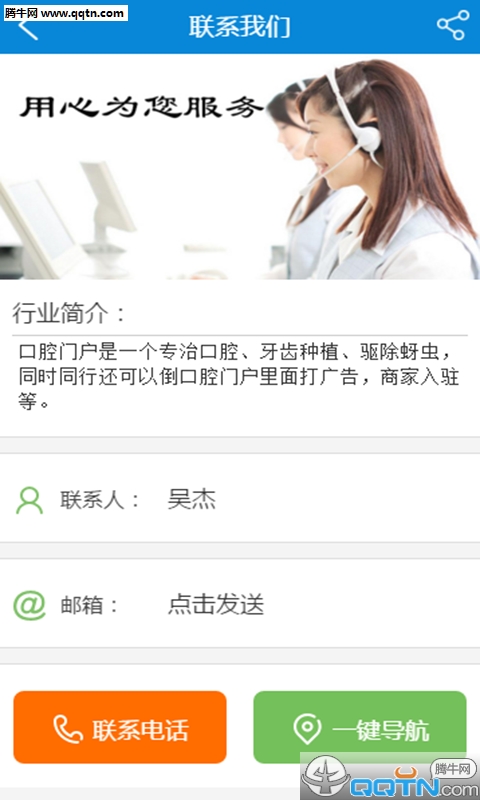This screenshot has height=800, width=480.
Task: Tap 点击发送 to send an email
Action: tap(216, 605)
